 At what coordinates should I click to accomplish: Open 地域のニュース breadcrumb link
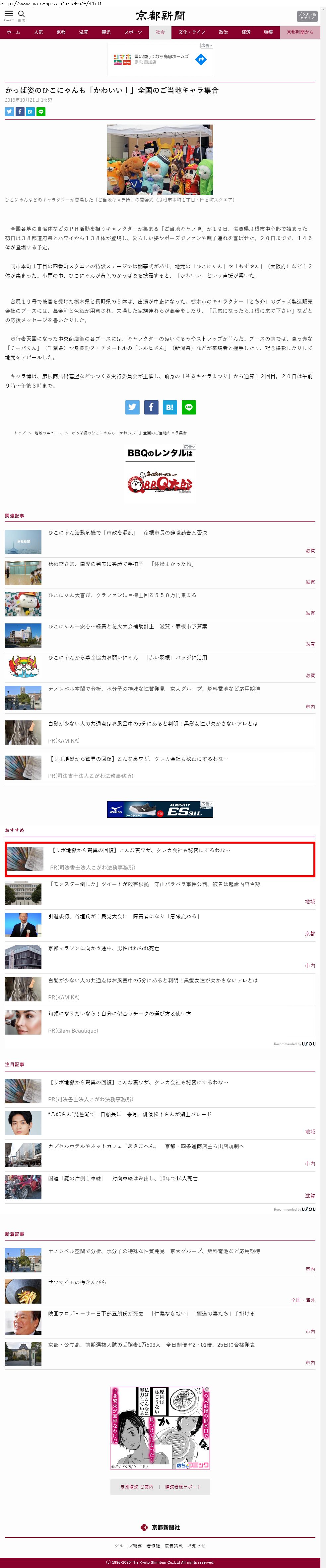pyautogui.click(x=48, y=433)
